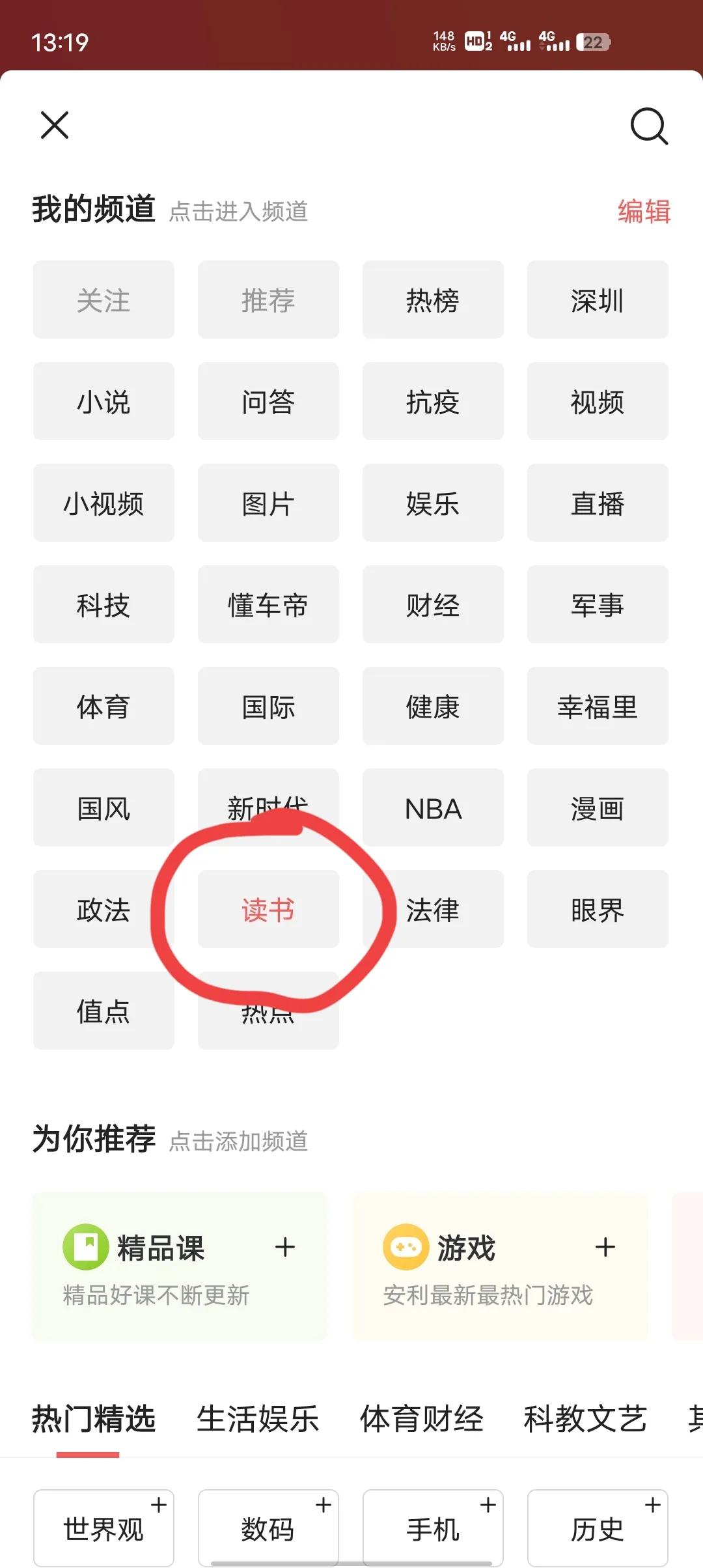The width and height of the screenshot is (703, 1568).
Task: Close the channel management panel
Action: coord(55,125)
